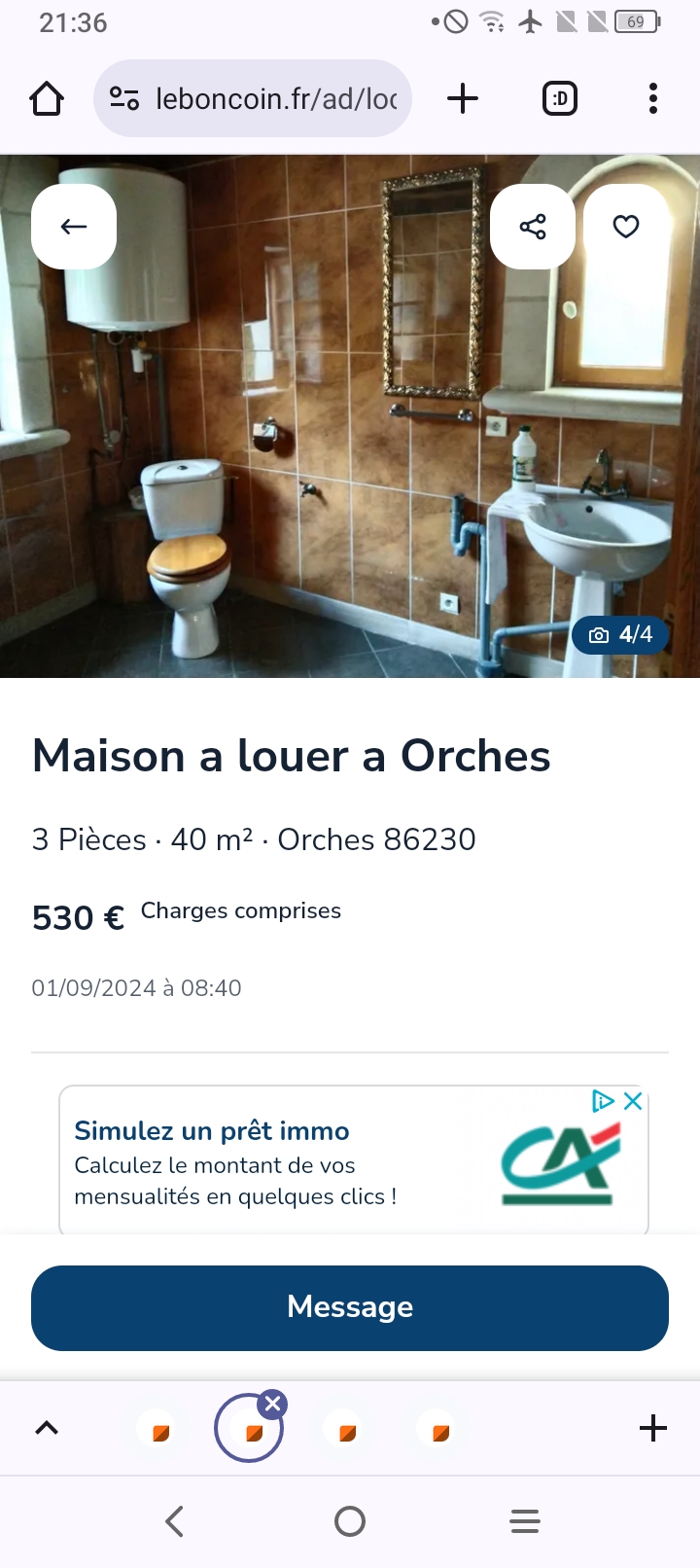Viewport: 700px width, 1568px height.
Task: Go back with system navigation
Action: pos(175,1521)
